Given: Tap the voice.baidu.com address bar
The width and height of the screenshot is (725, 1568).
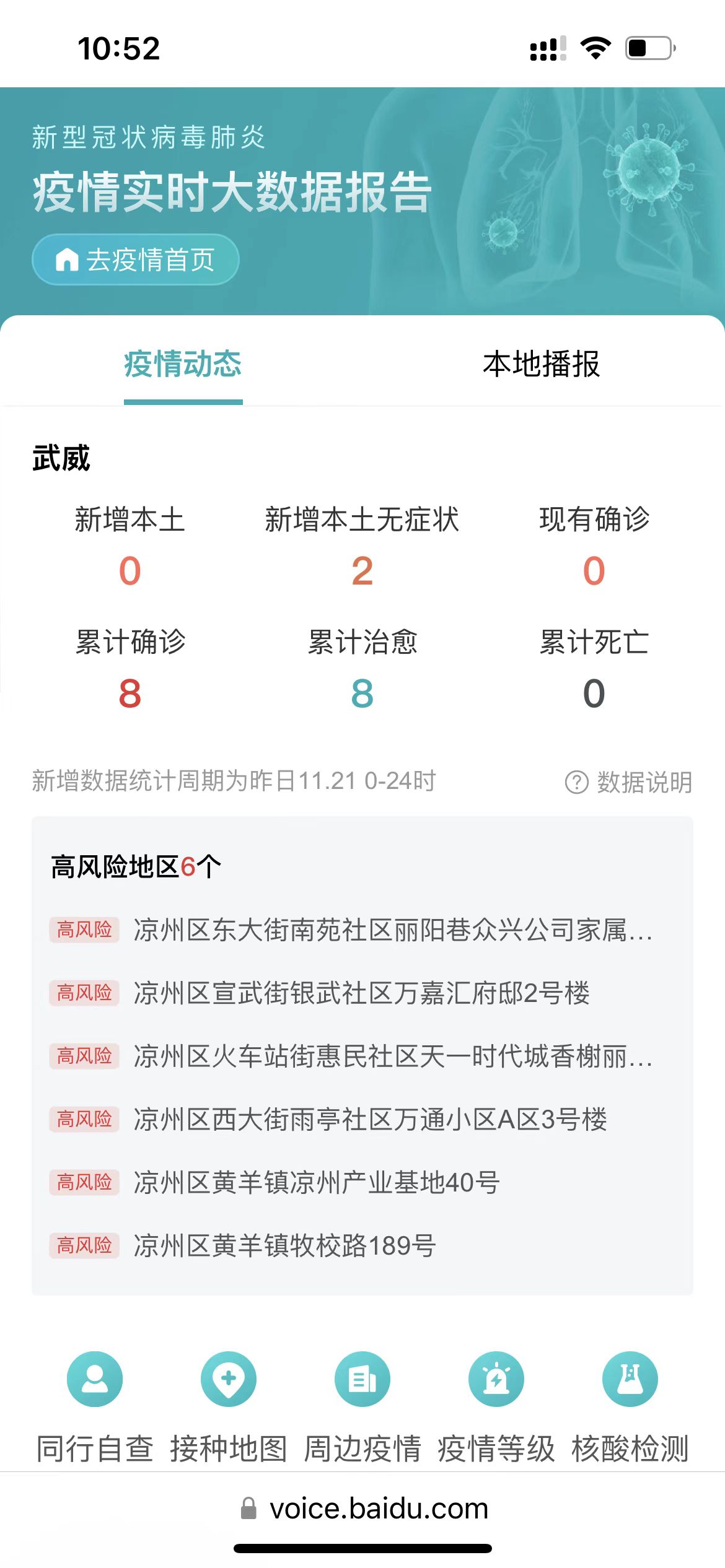Looking at the screenshot, I should [364, 1508].
